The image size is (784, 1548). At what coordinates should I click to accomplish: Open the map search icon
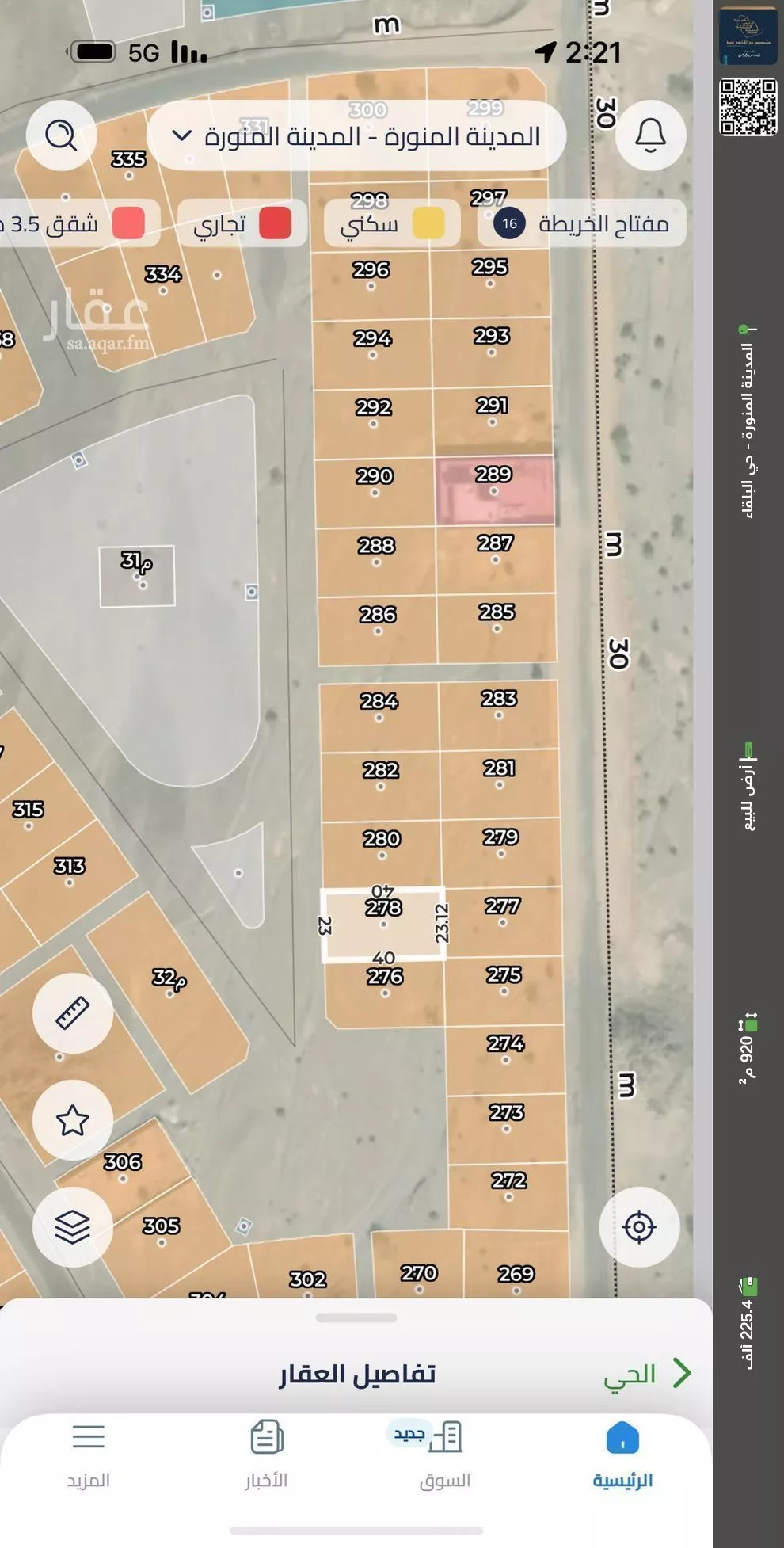coord(61,135)
